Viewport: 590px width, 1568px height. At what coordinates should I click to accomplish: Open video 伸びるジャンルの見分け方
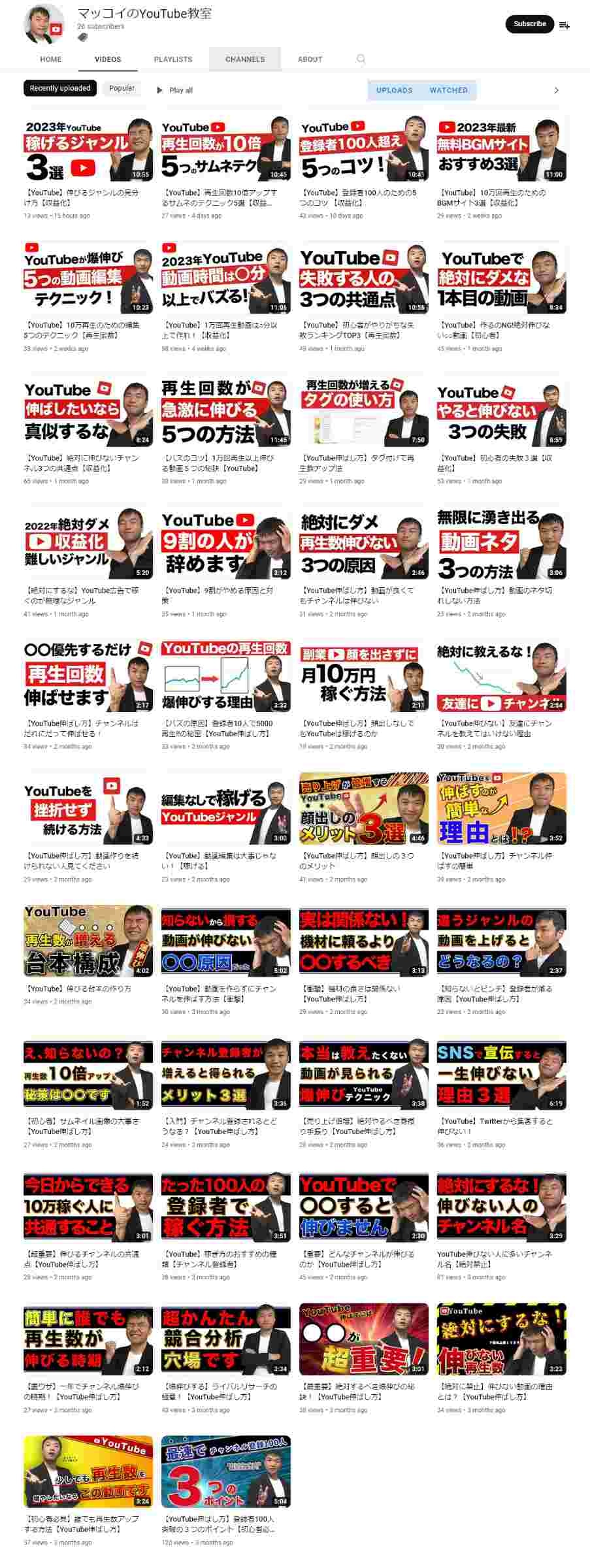[x=88, y=149]
